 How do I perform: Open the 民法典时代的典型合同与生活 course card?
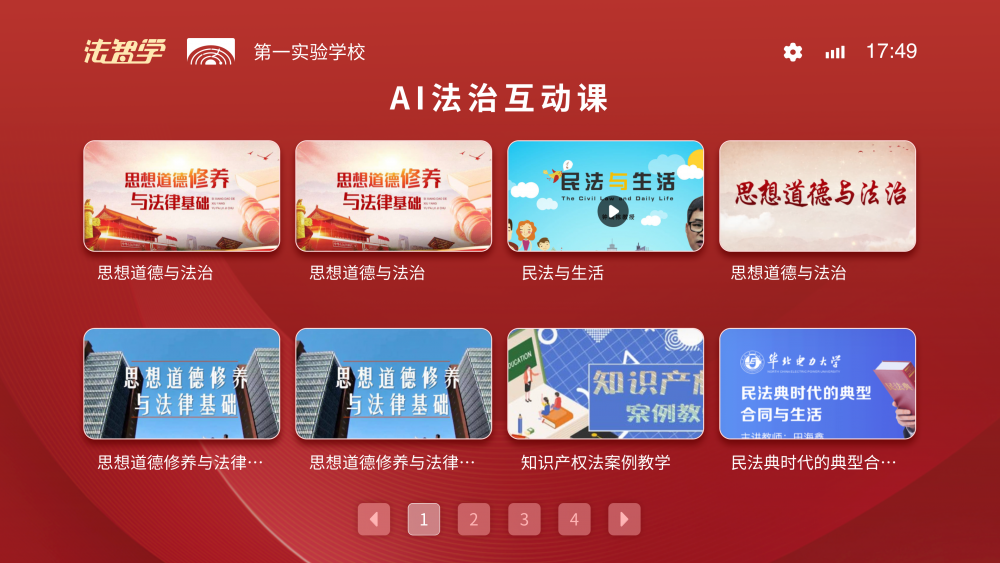click(817, 384)
